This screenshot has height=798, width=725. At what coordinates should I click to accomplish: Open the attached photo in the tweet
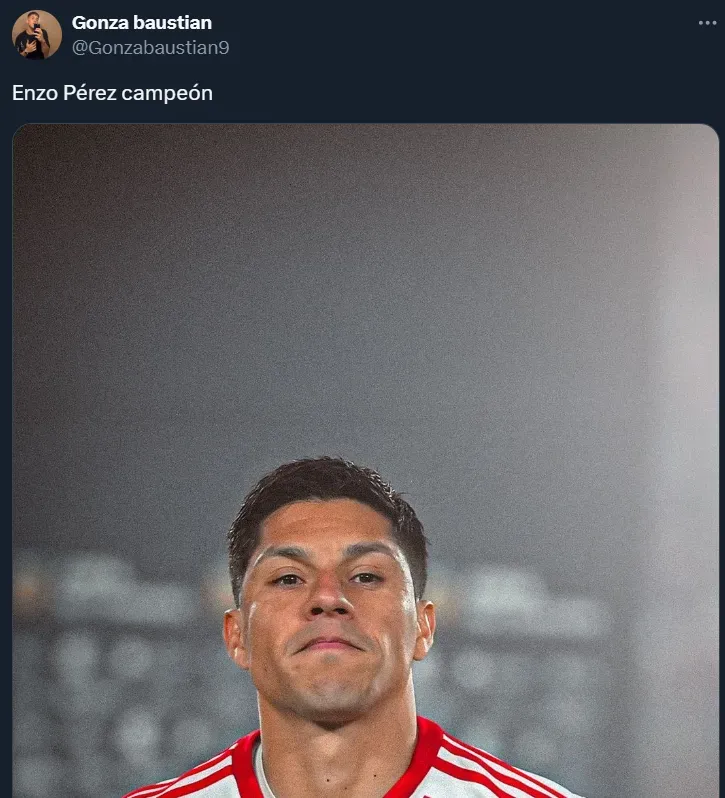(x=365, y=460)
